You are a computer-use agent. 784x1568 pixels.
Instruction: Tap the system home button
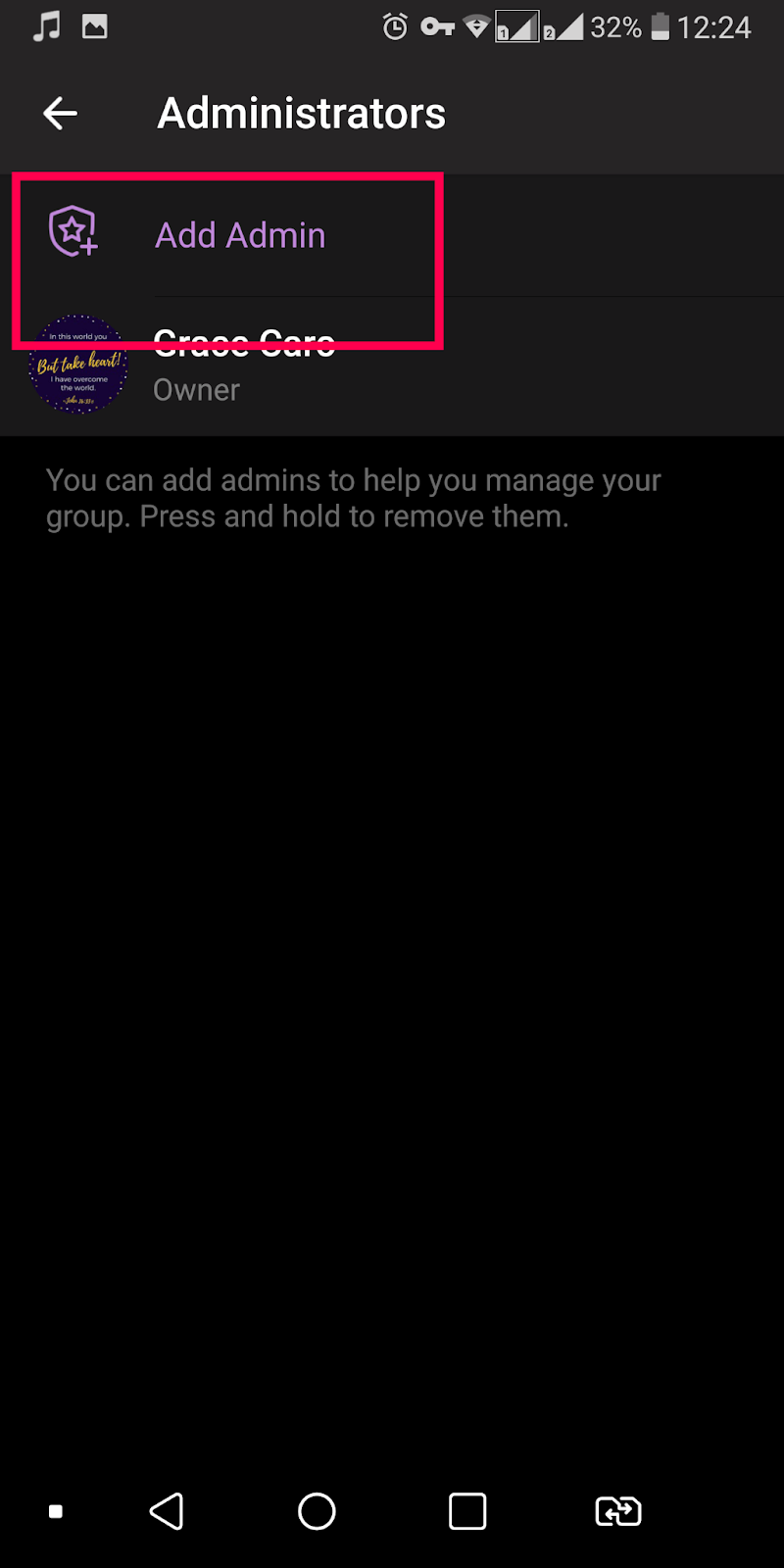[317, 1511]
